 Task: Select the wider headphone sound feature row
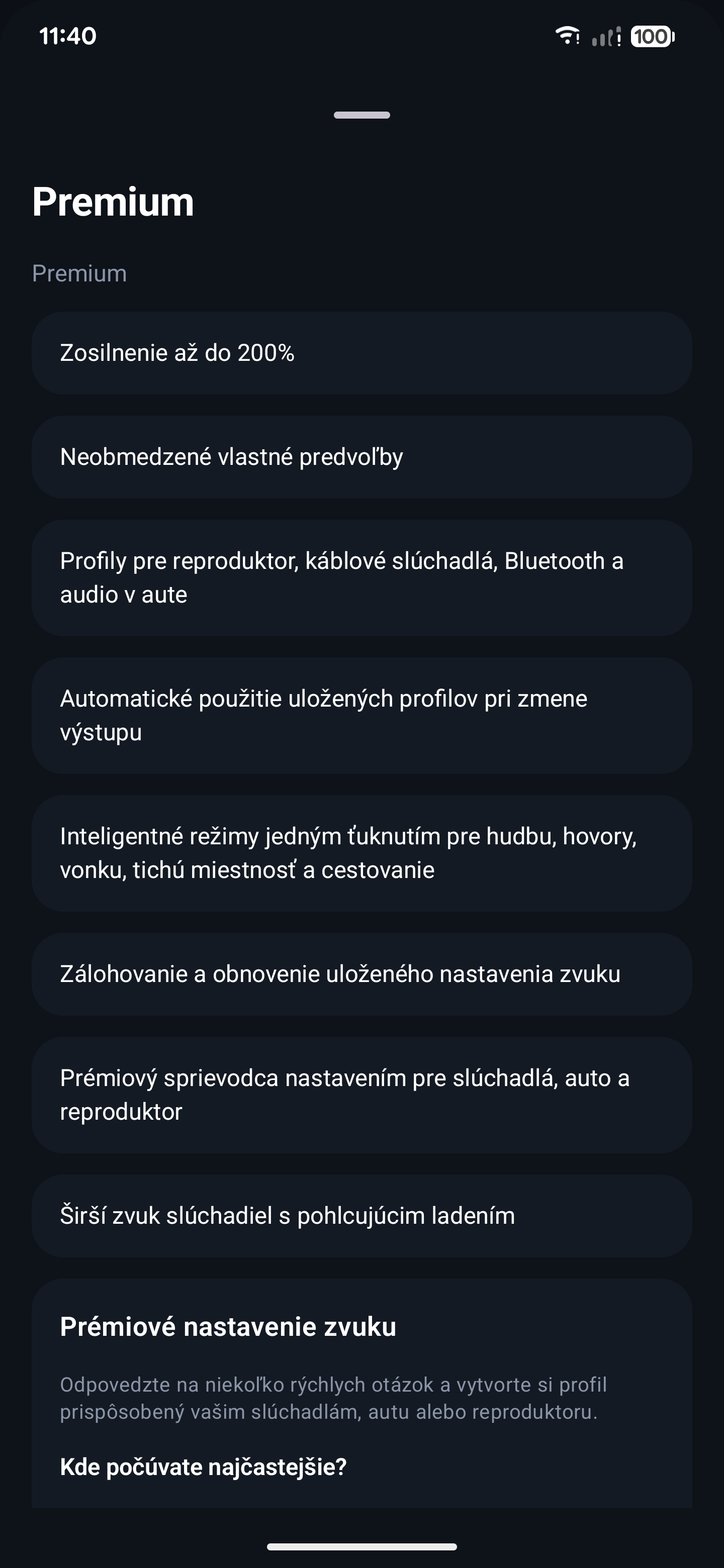[361, 1214]
